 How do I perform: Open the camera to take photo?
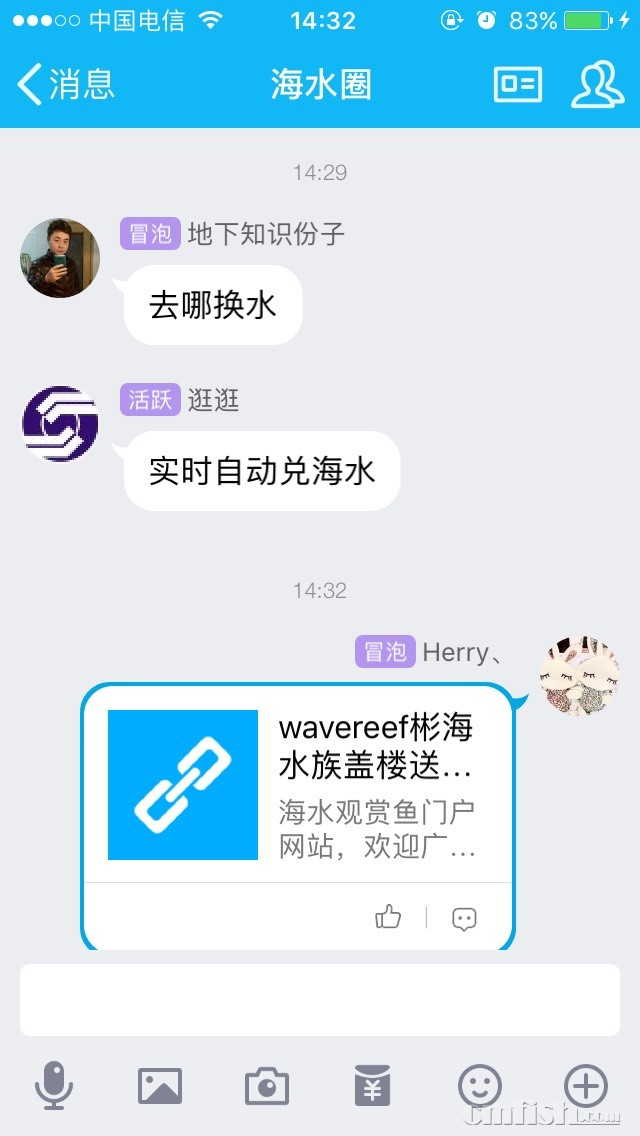tap(266, 1086)
